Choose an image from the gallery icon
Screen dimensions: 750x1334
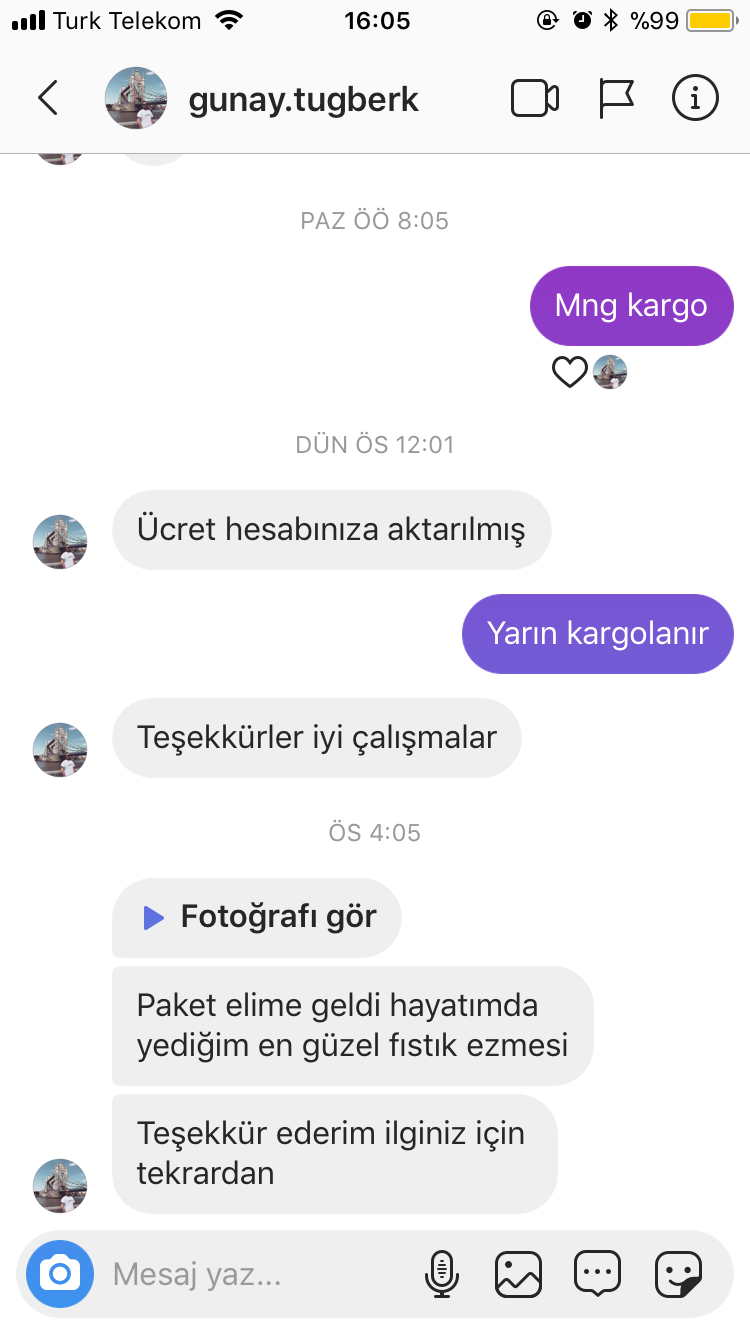point(519,1274)
